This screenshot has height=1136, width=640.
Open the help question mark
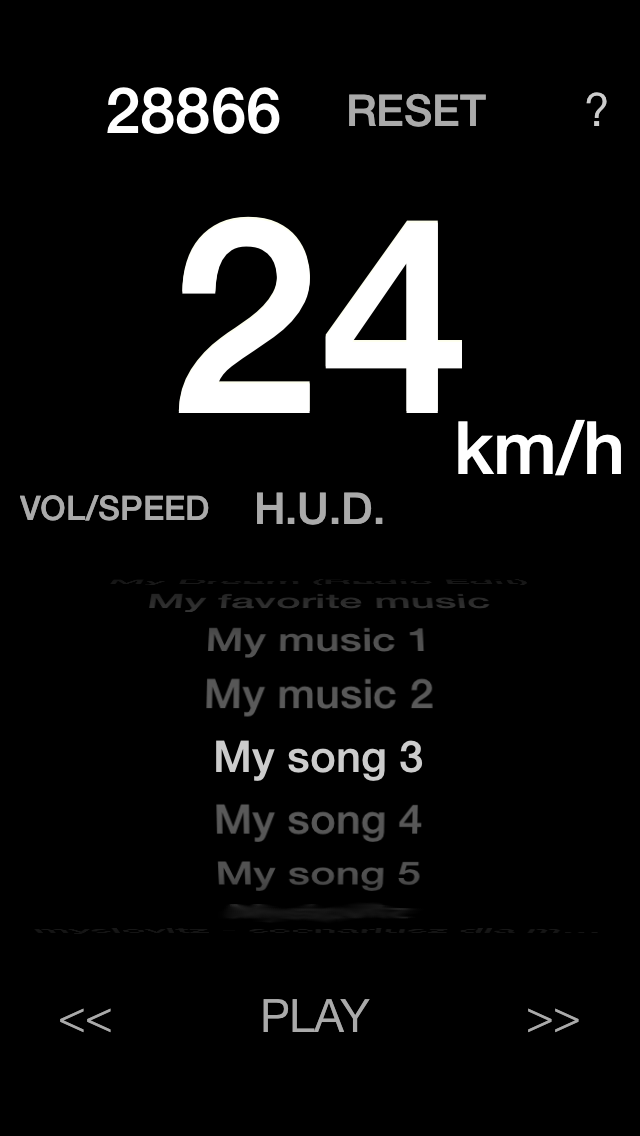596,110
